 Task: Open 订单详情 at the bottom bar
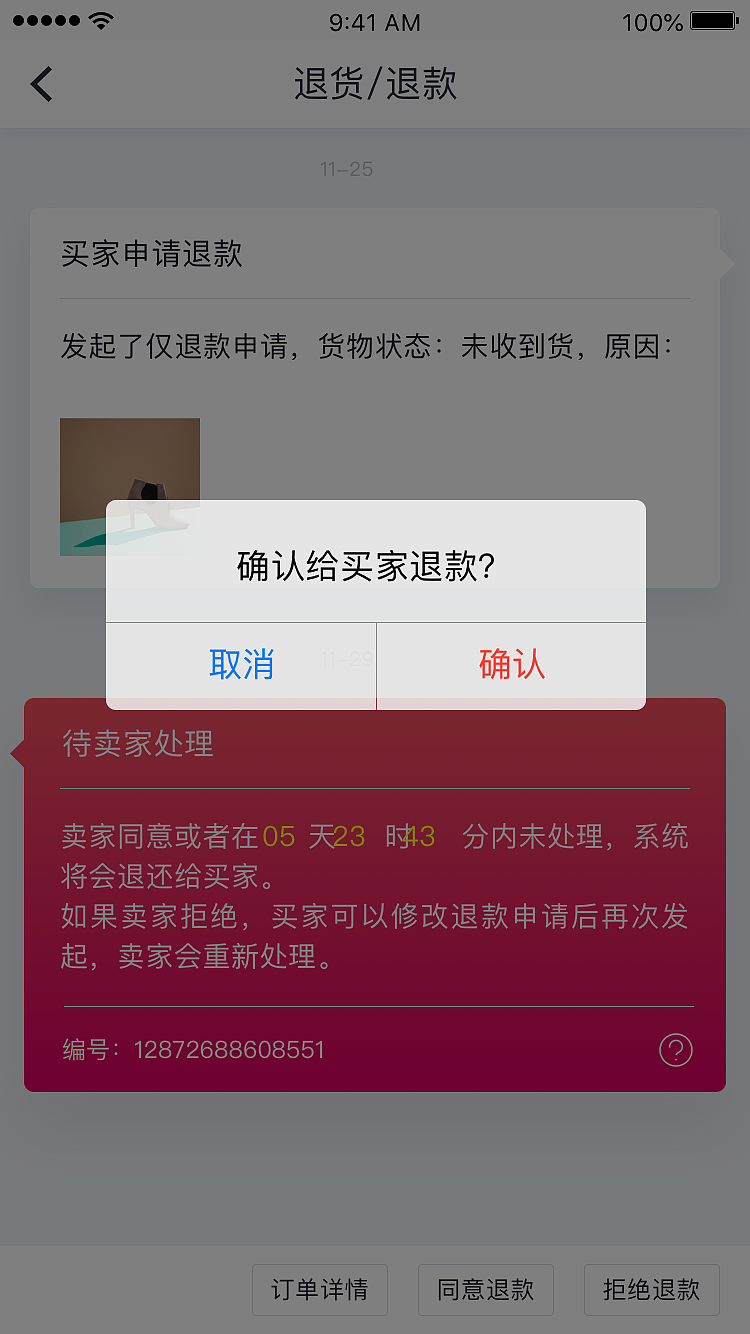(319, 1290)
